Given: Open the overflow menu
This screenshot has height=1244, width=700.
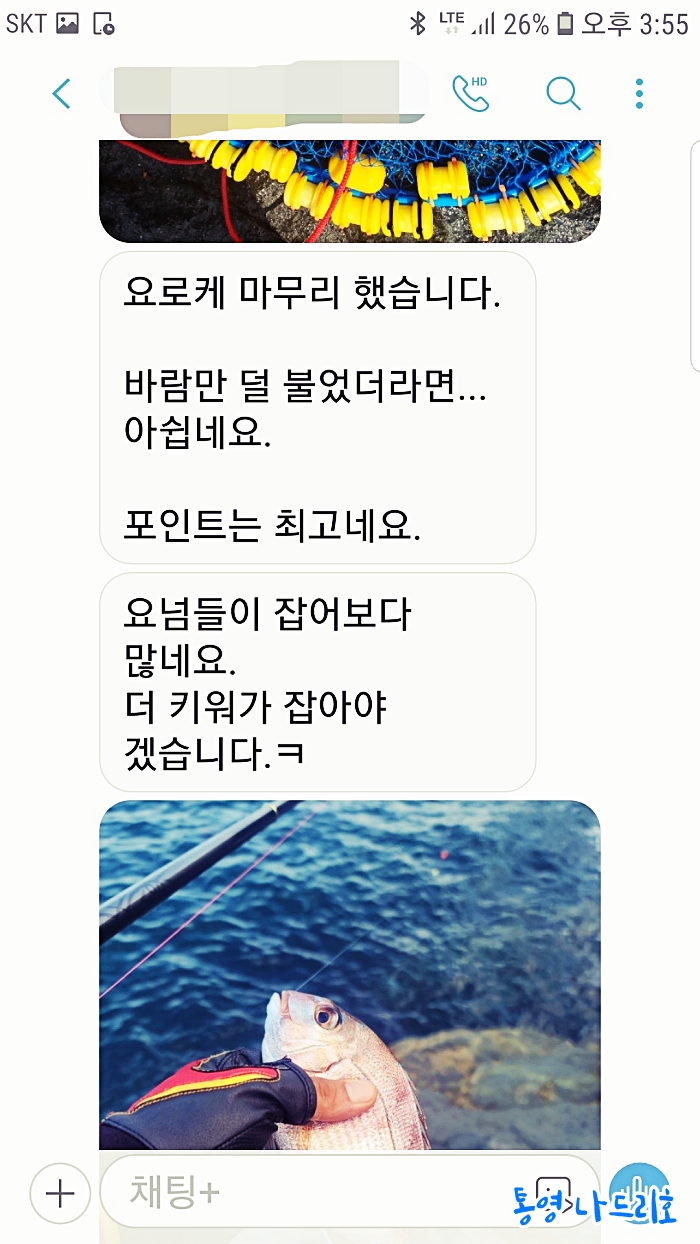Looking at the screenshot, I should click(640, 93).
